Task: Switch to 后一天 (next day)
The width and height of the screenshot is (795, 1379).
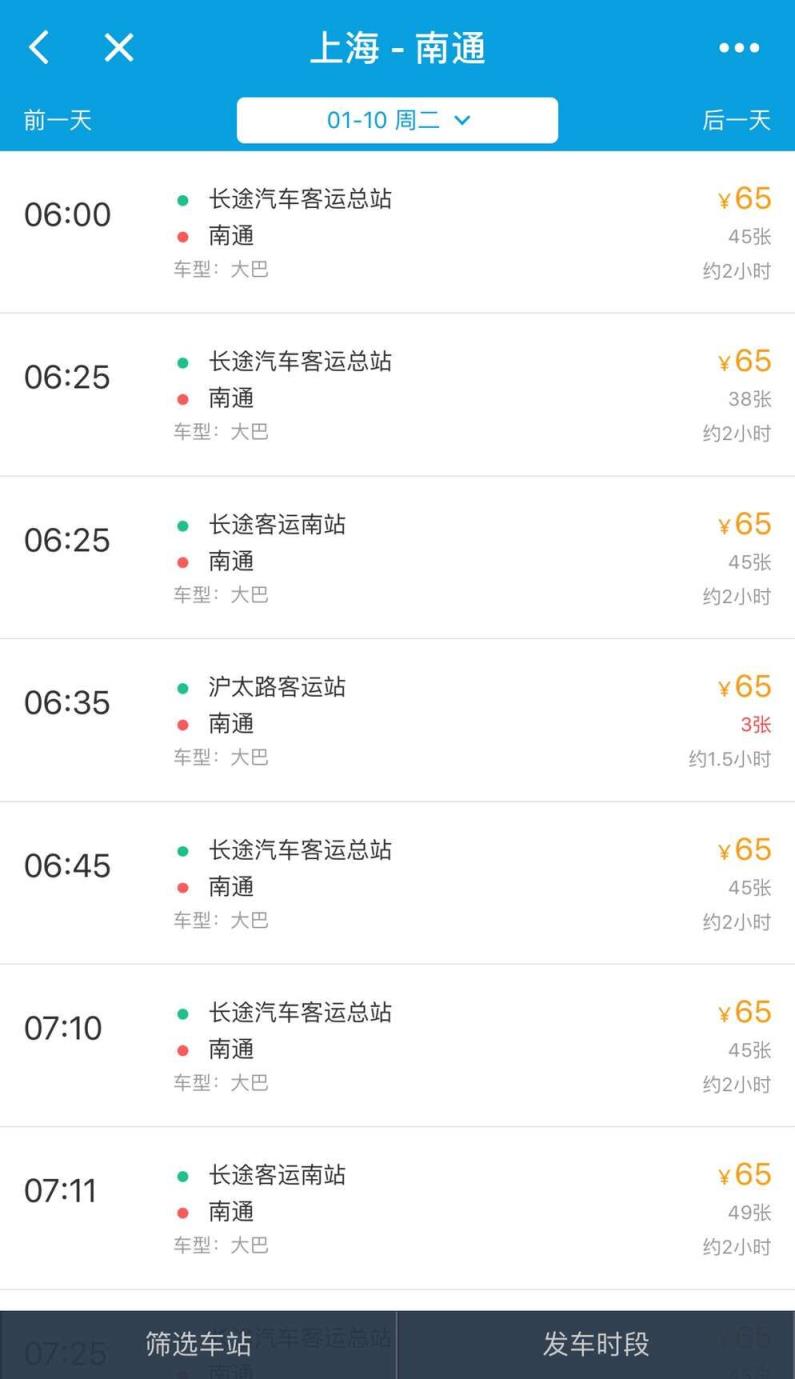Action: coord(736,120)
